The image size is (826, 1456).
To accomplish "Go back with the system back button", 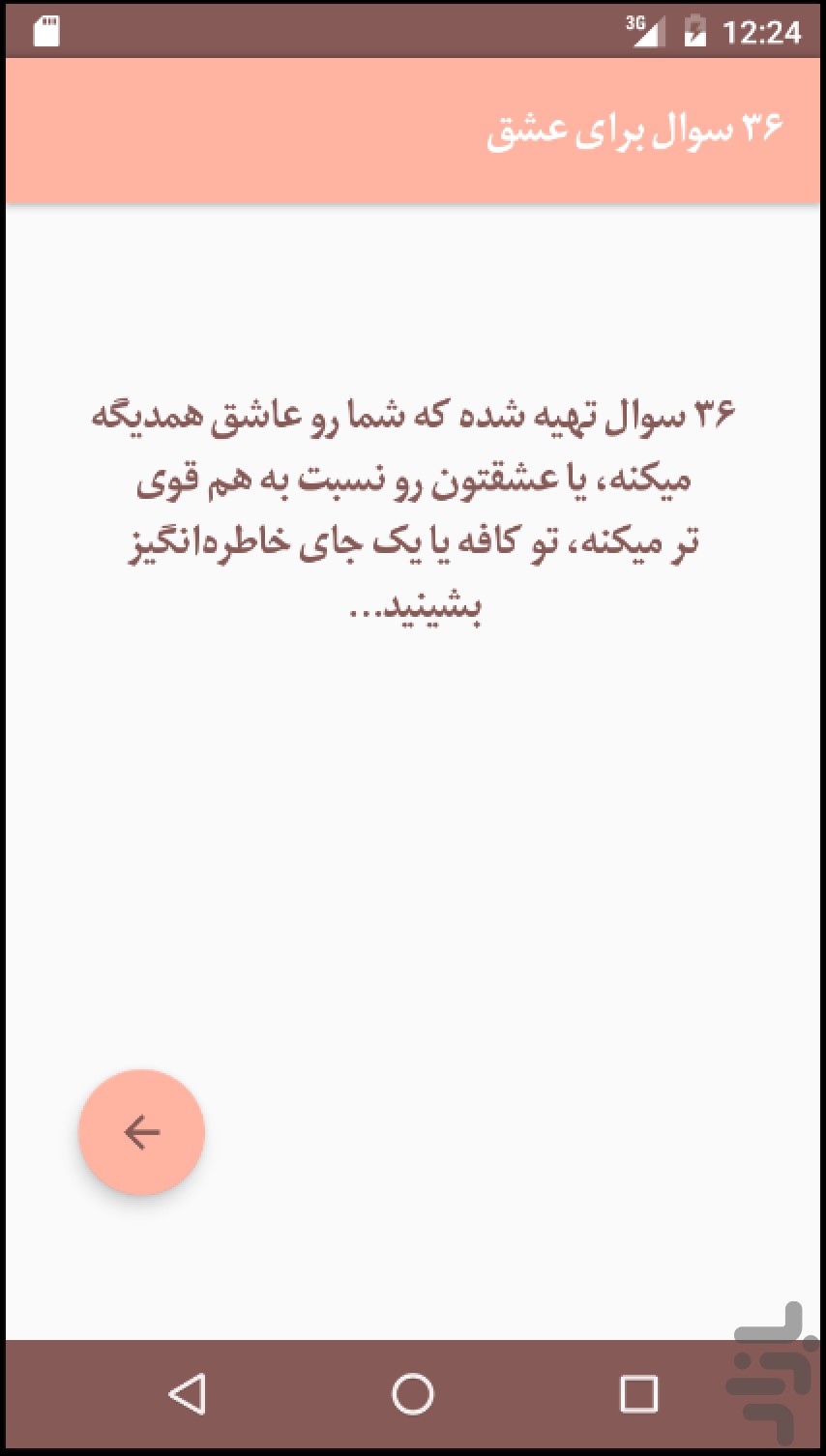I will [187, 1394].
